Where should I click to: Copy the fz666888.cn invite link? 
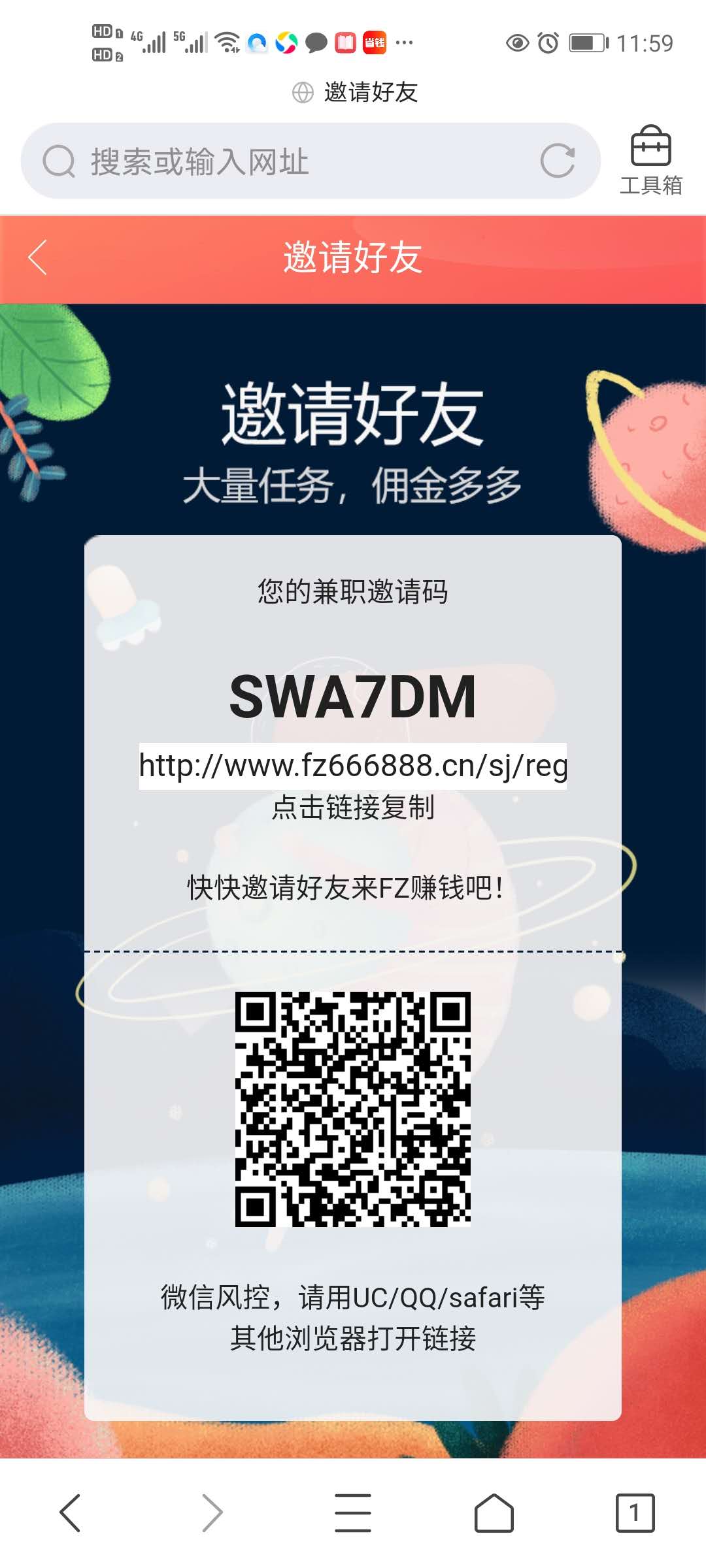[353, 766]
